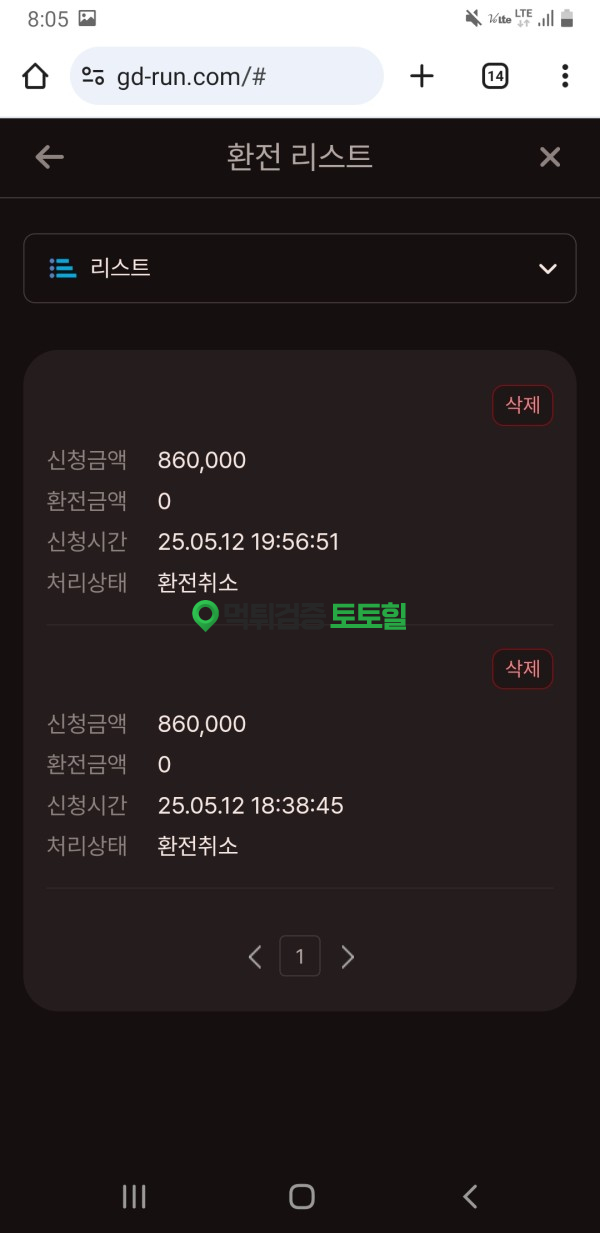Screen dimensions: 600x1233
Task: Select page 1 in pagination
Action: tap(300, 957)
